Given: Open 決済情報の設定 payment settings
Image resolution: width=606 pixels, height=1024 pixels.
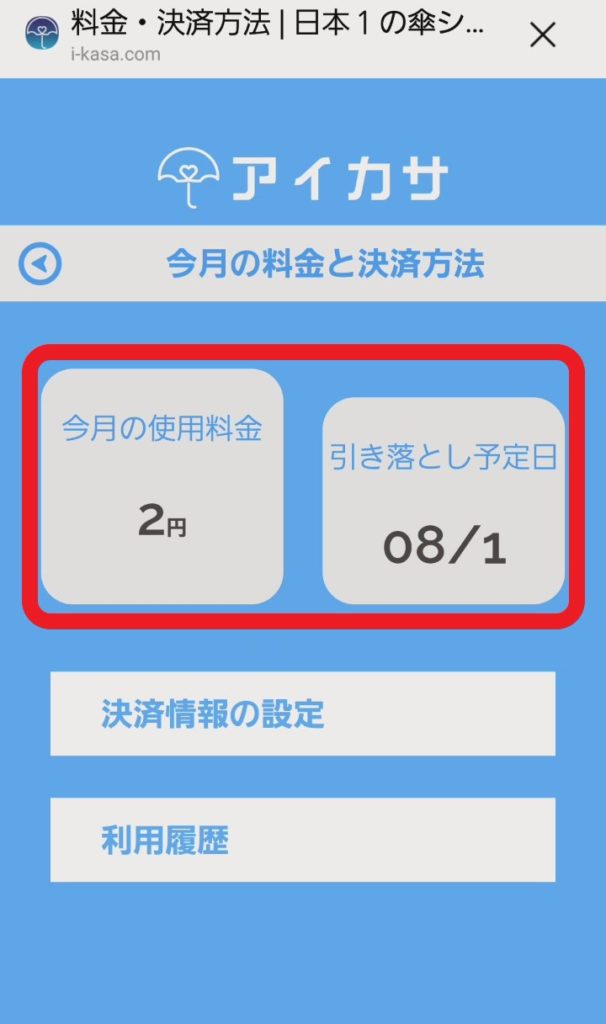Looking at the screenshot, I should point(302,714).
